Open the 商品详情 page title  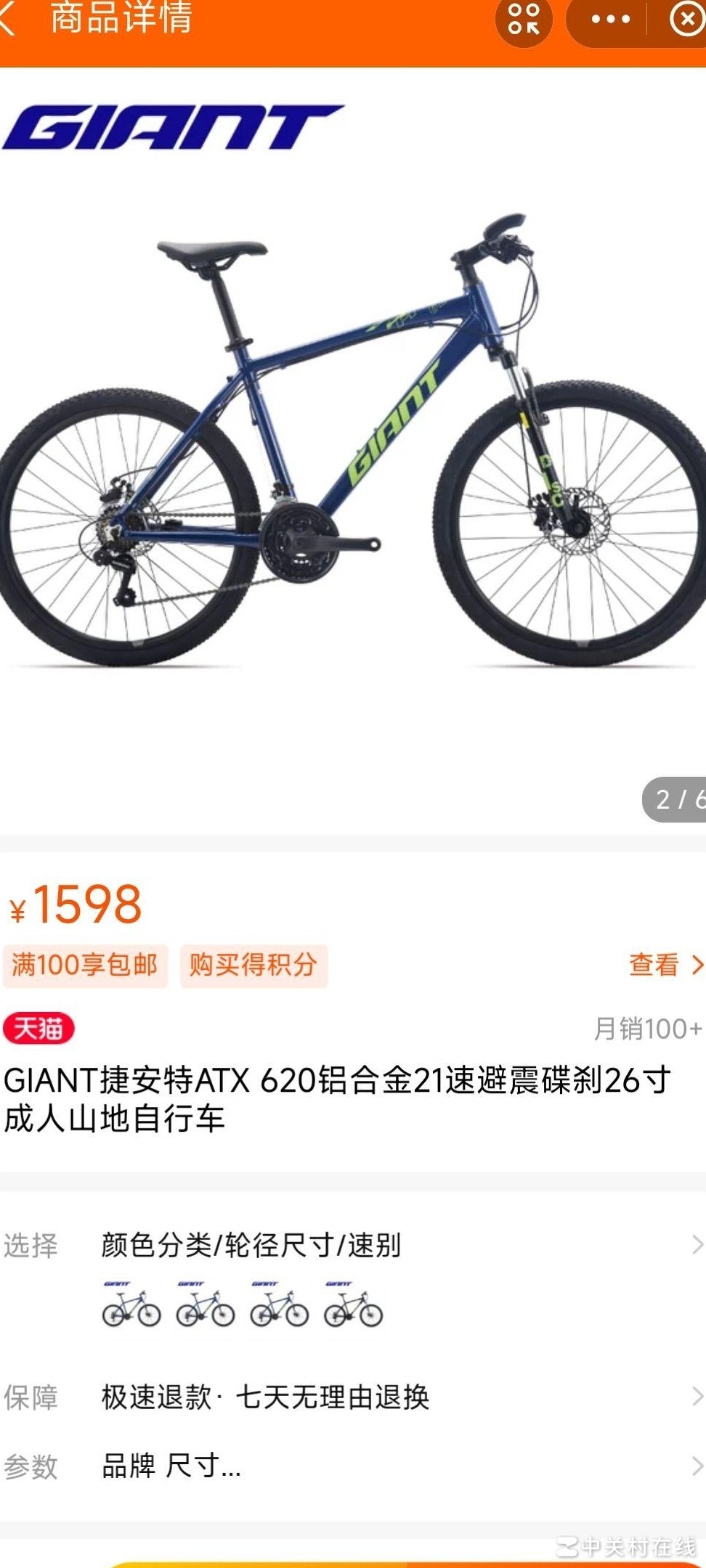coord(119,20)
